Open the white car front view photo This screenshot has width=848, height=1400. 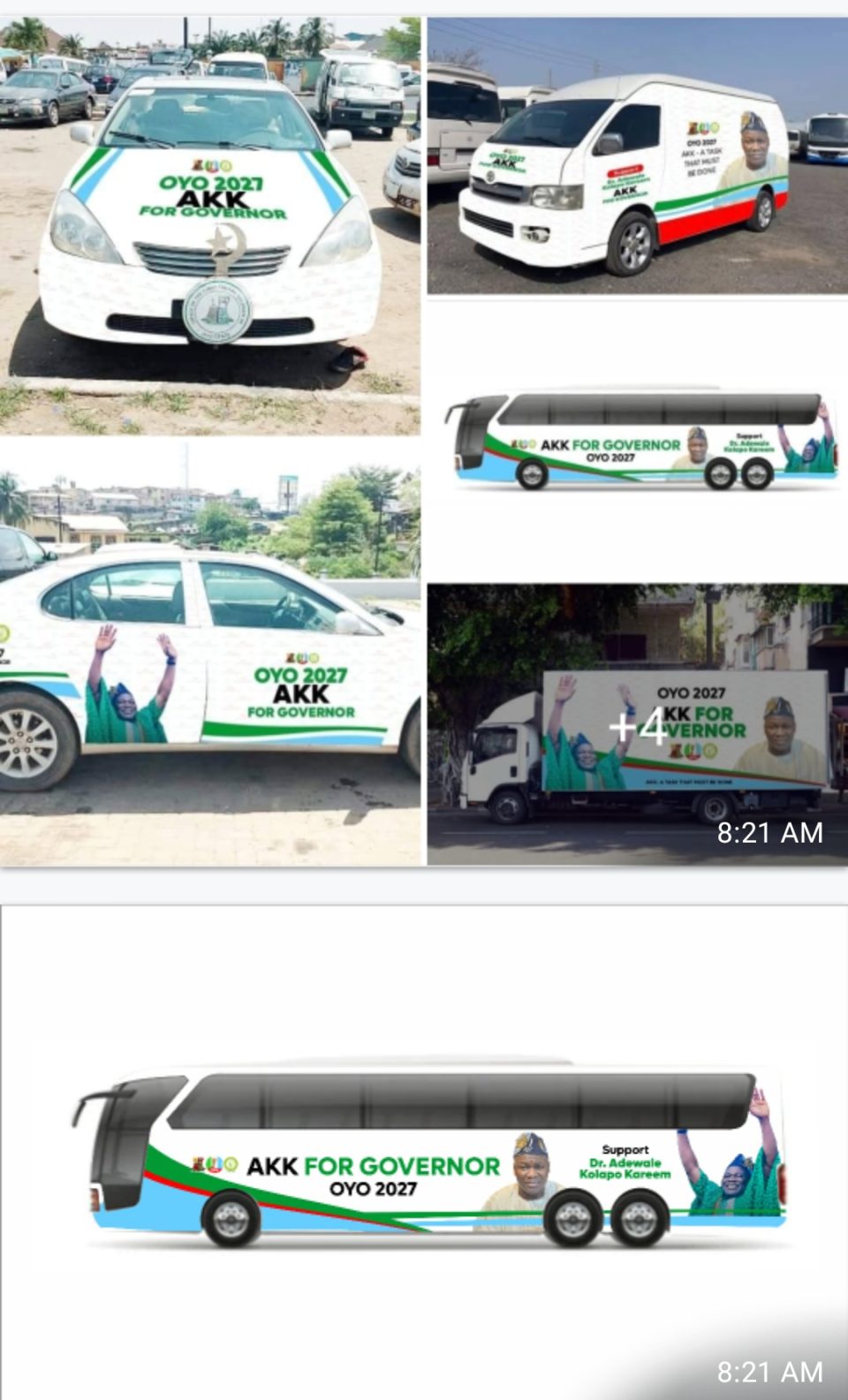(210, 225)
